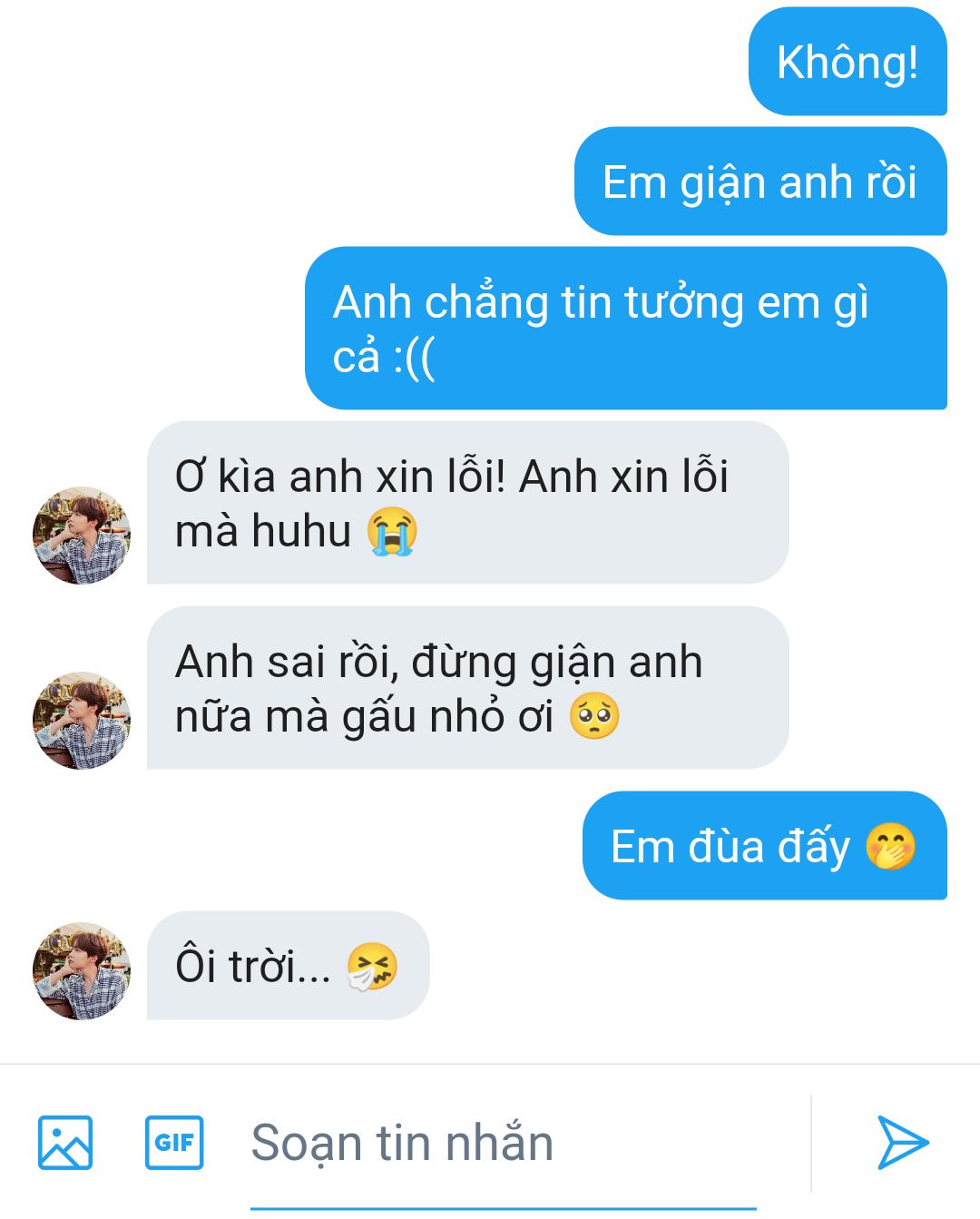Send the message with the arrow icon
Image resolution: width=980 pixels, height=1219 pixels.
(x=902, y=1142)
